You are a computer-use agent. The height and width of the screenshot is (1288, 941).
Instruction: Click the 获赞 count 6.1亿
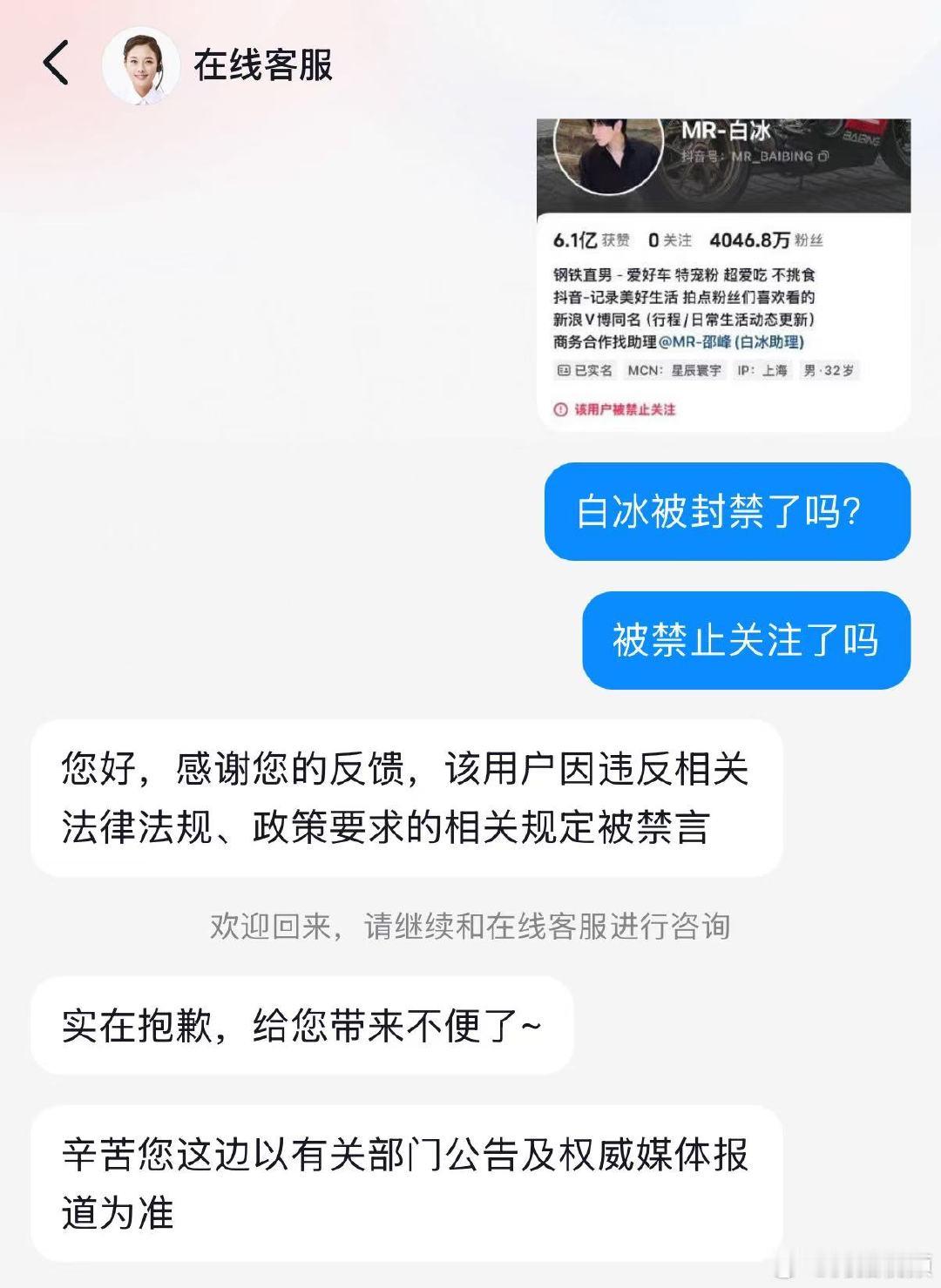[577, 240]
